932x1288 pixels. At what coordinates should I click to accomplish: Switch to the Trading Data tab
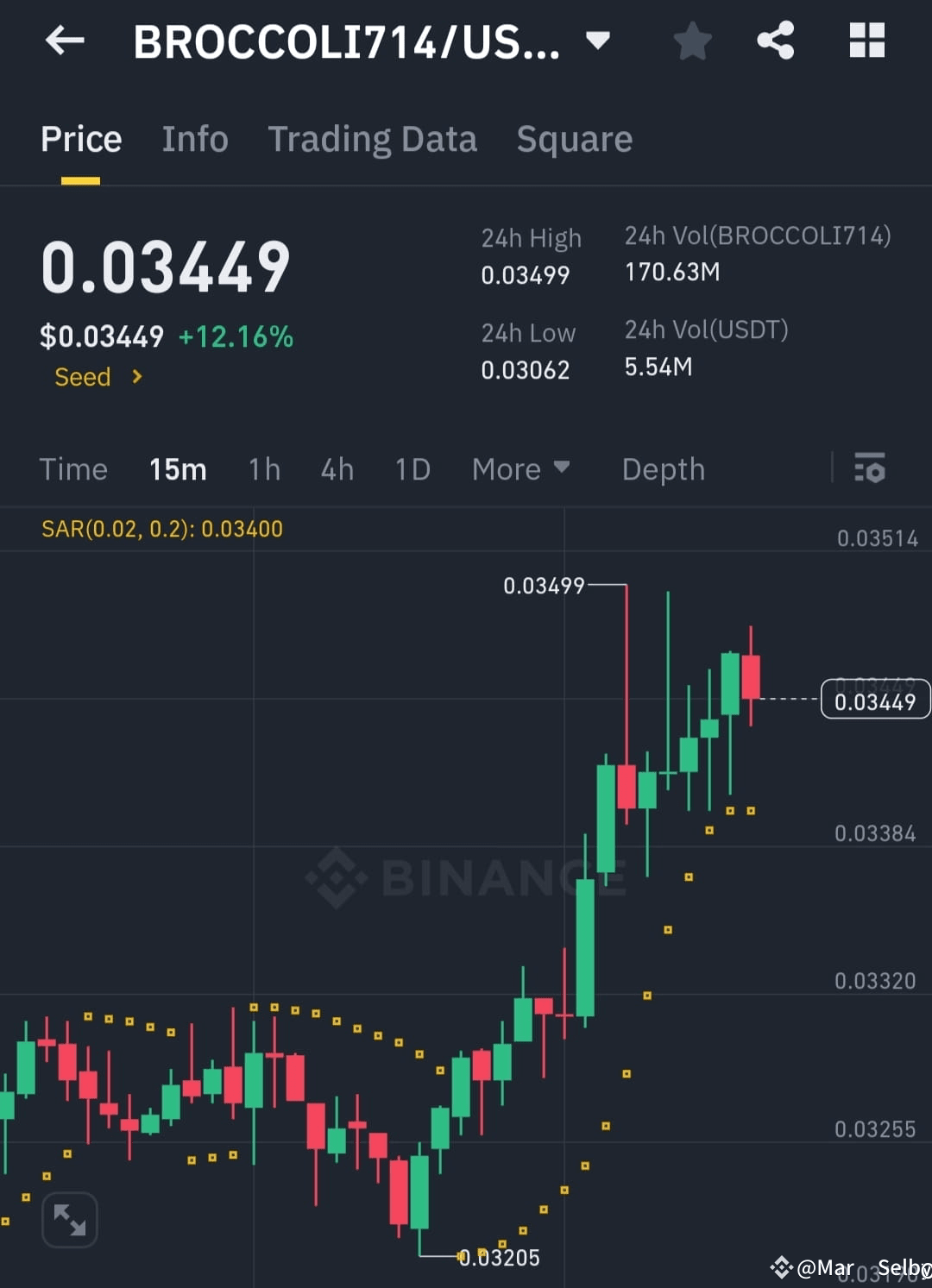[373, 139]
